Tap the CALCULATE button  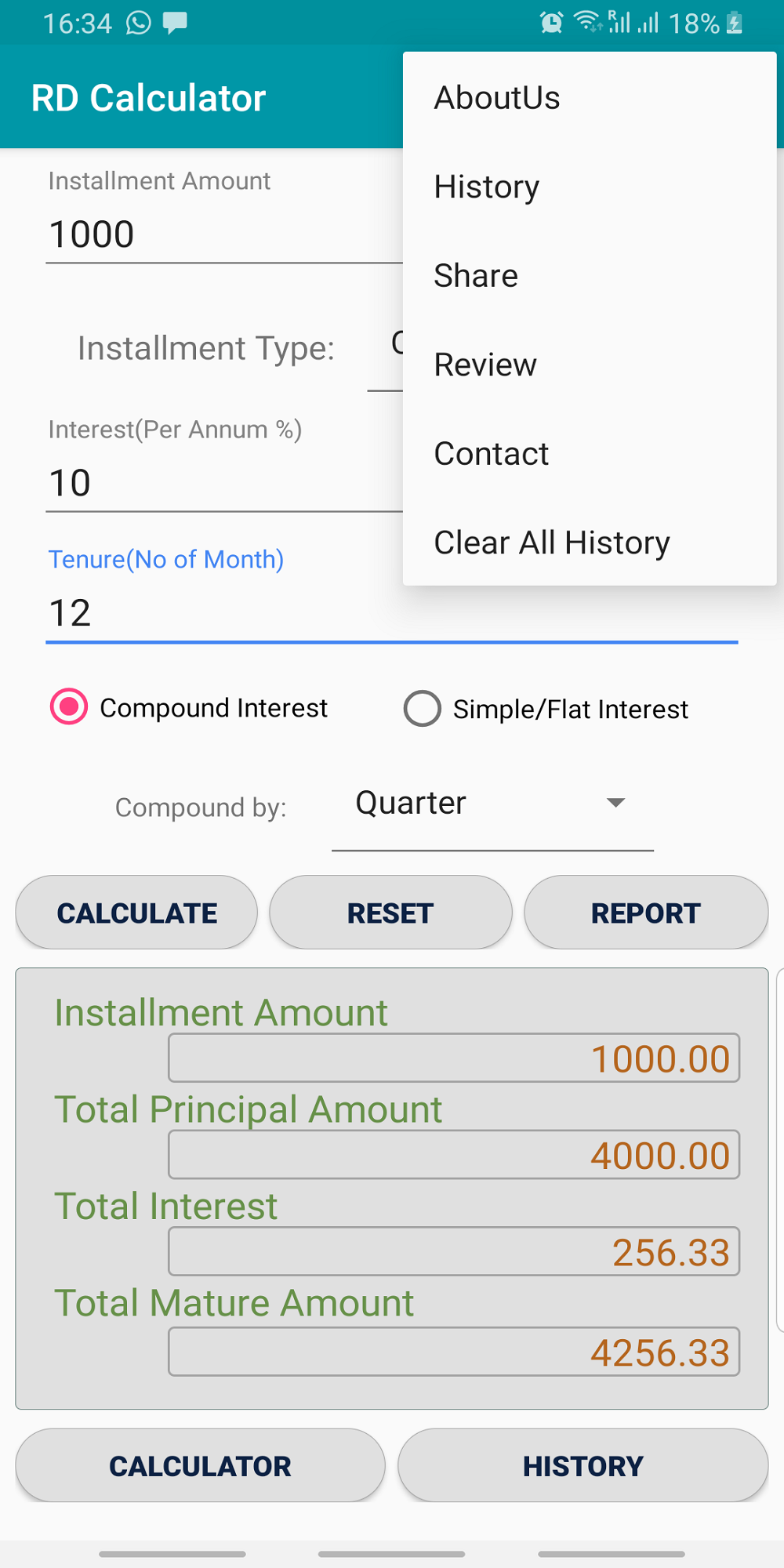point(136,913)
